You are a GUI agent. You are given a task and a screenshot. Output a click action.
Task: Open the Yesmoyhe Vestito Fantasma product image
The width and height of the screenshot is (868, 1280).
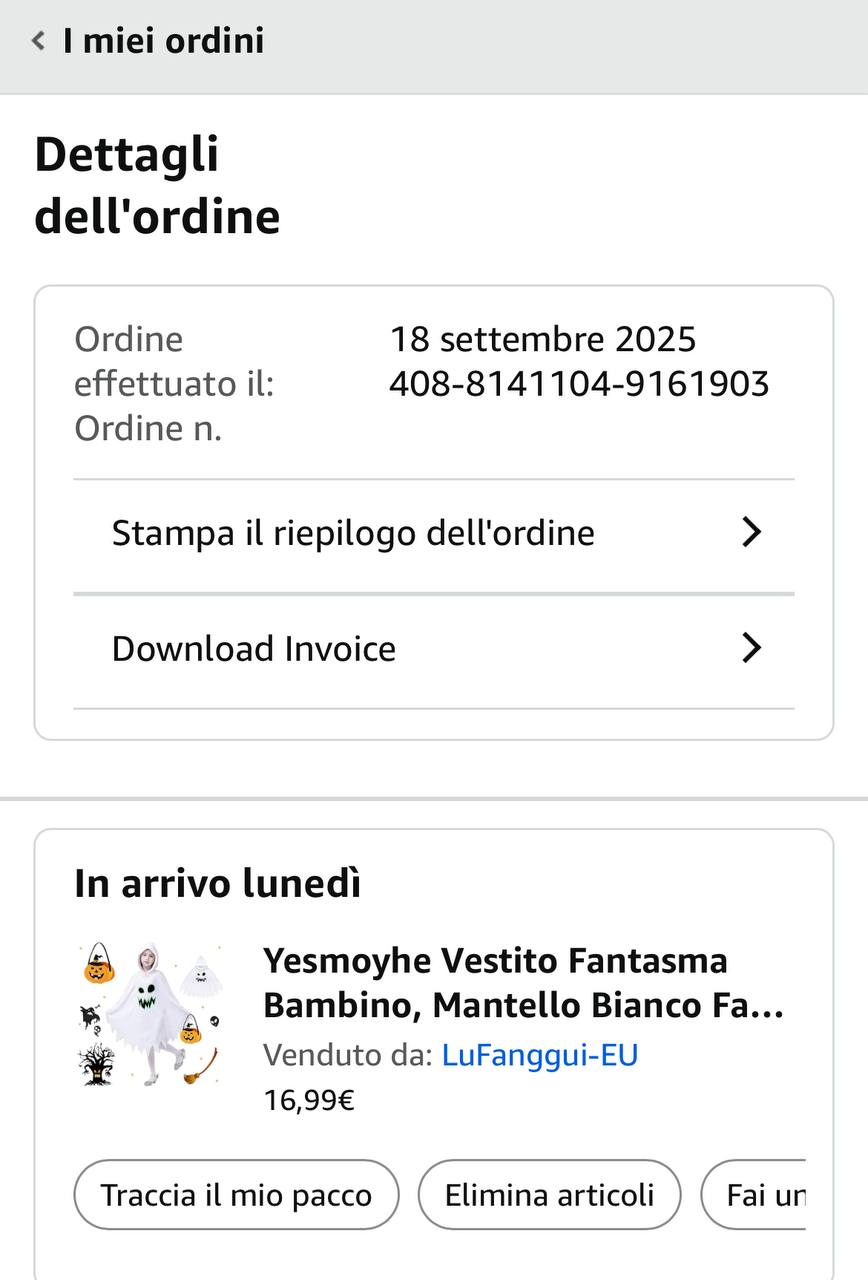(x=150, y=1014)
